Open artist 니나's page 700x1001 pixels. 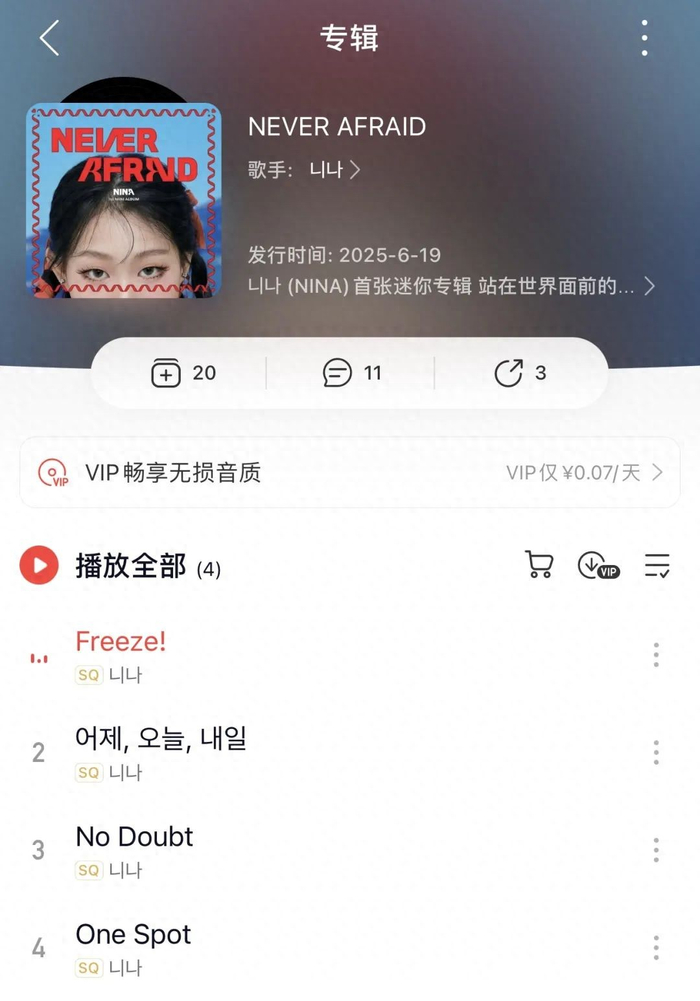pos(335,170)
